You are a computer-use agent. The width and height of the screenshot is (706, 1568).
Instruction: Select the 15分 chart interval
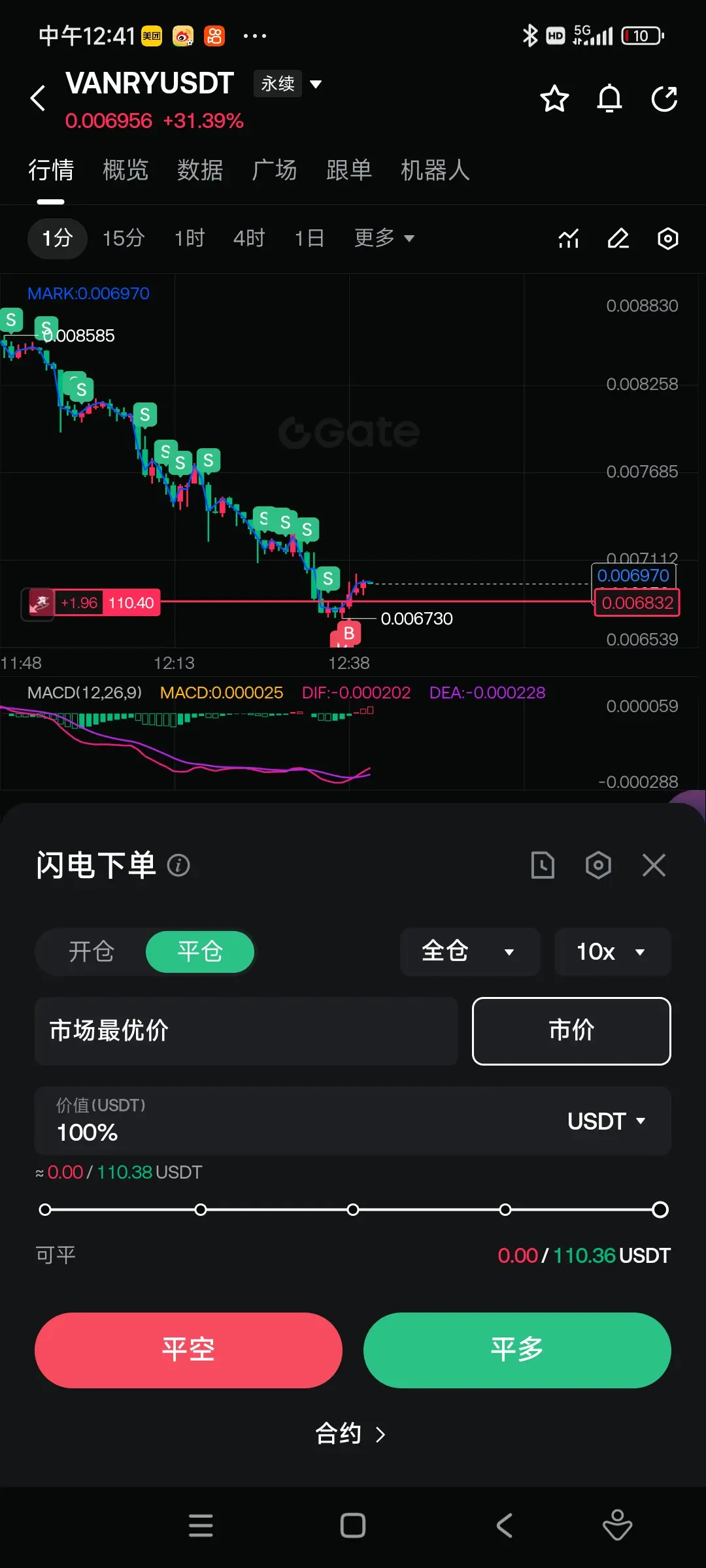coord(123,238)
